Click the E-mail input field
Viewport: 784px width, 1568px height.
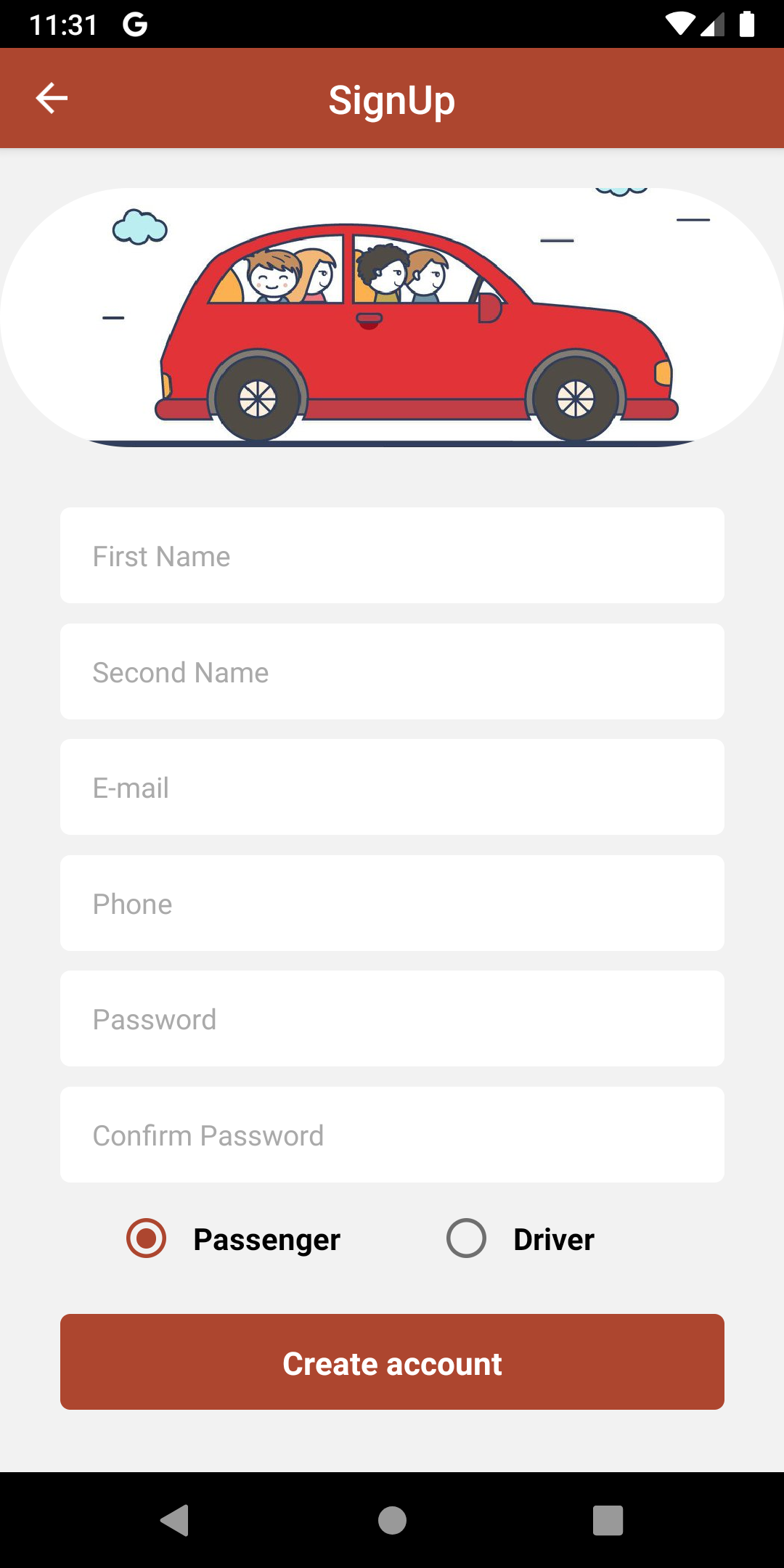click(392, 787)
